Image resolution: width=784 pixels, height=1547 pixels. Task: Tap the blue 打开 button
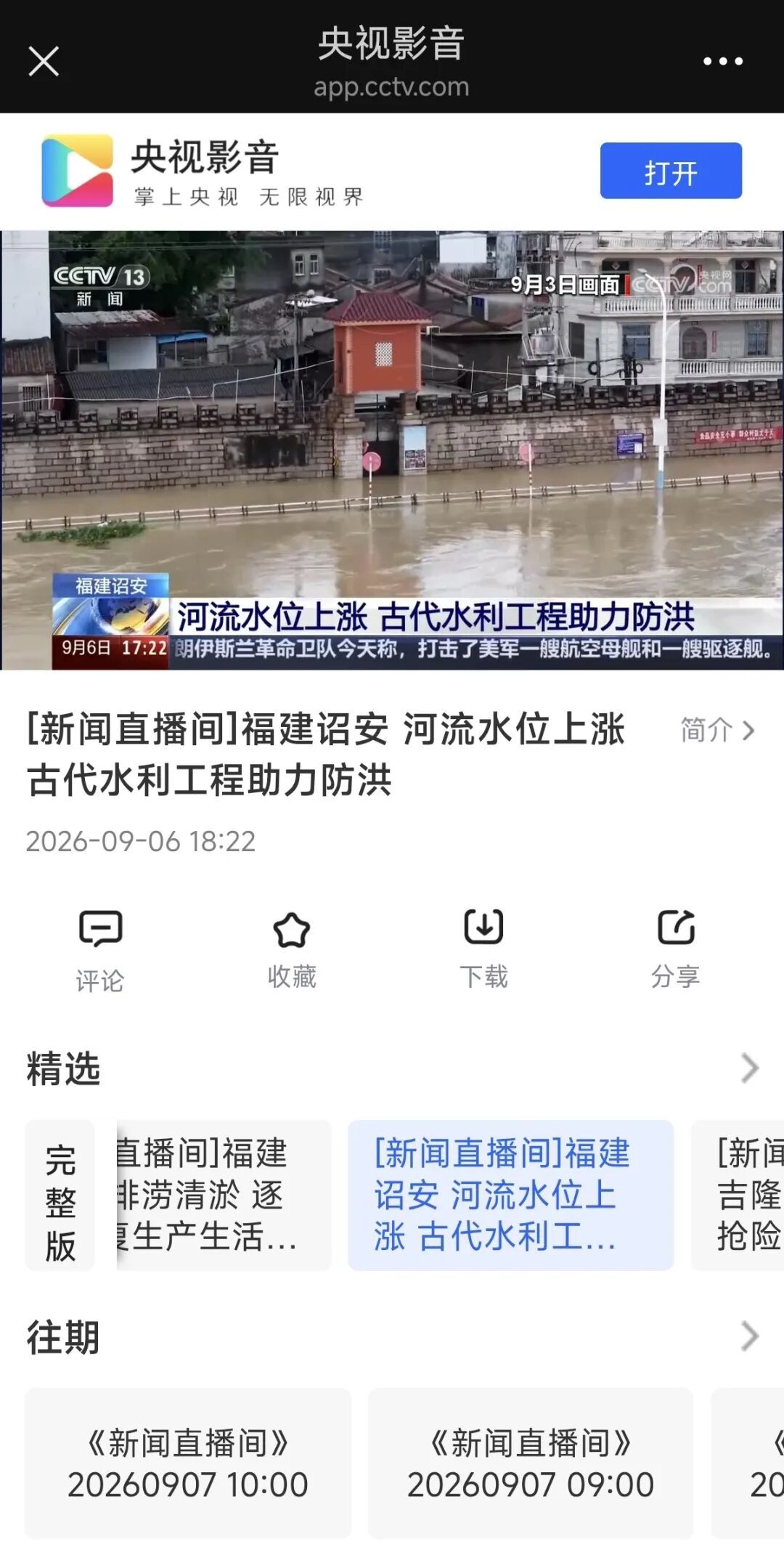[671, 171]
